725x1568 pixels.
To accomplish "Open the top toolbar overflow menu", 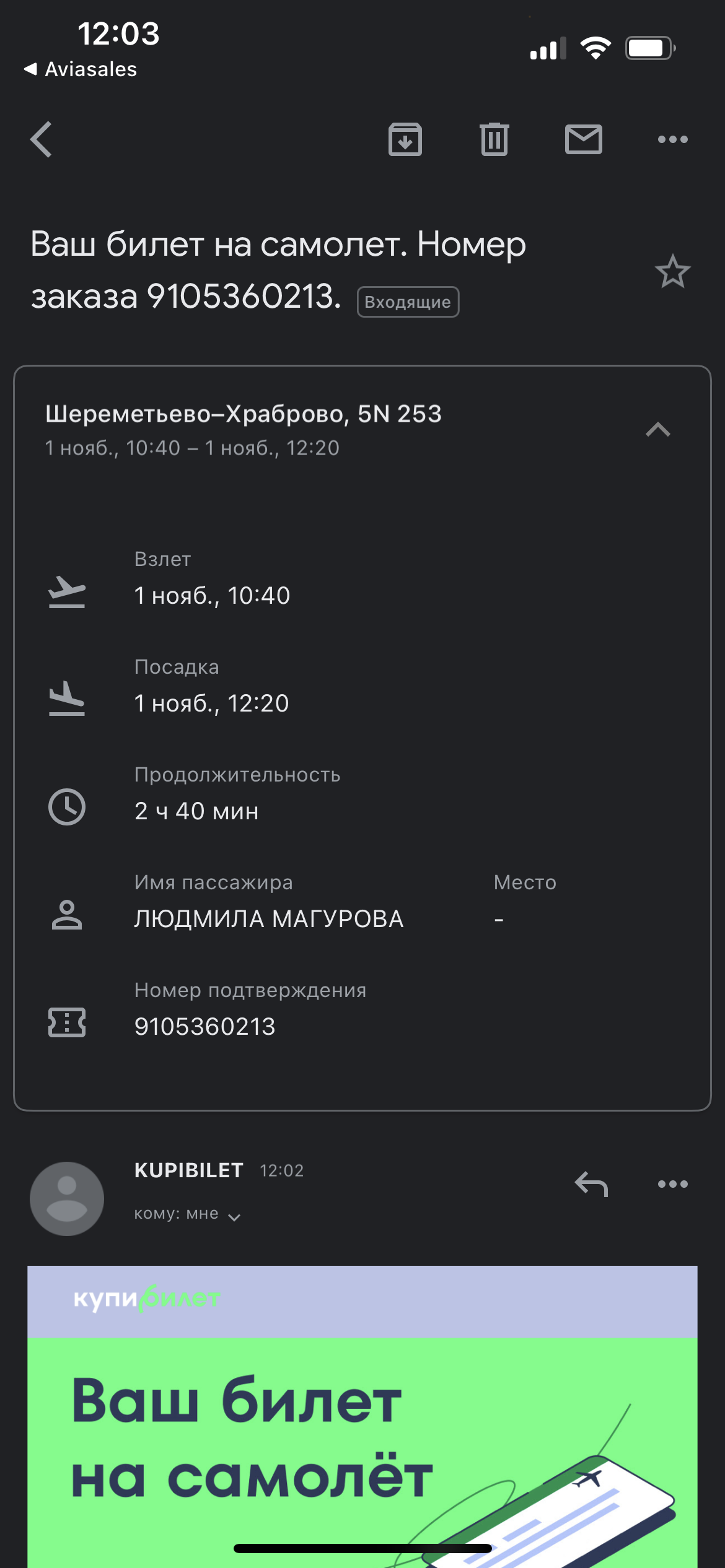I will click(672, 139).
